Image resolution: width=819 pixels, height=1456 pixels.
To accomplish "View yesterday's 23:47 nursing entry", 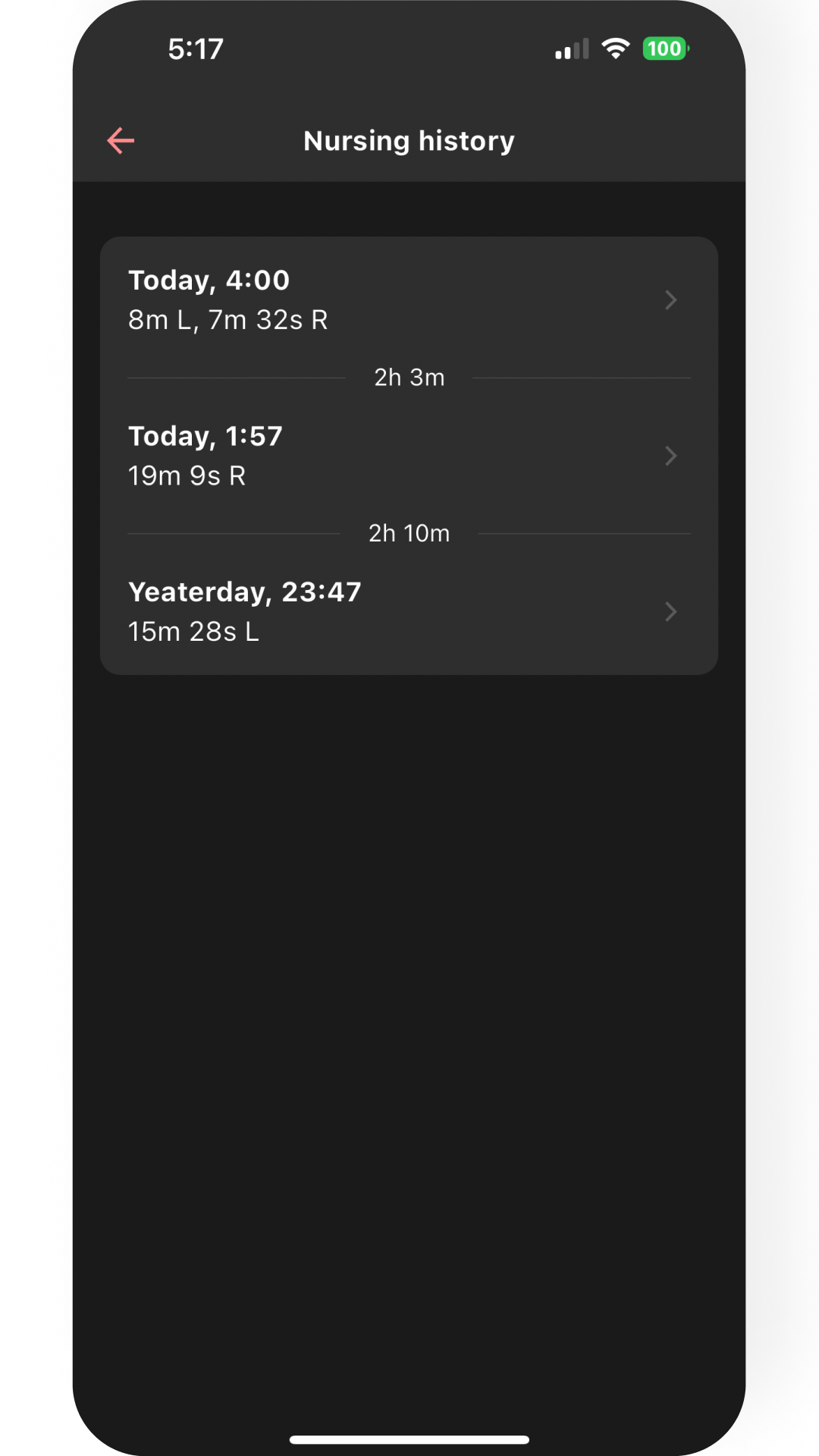I will [x=409, y=612].
